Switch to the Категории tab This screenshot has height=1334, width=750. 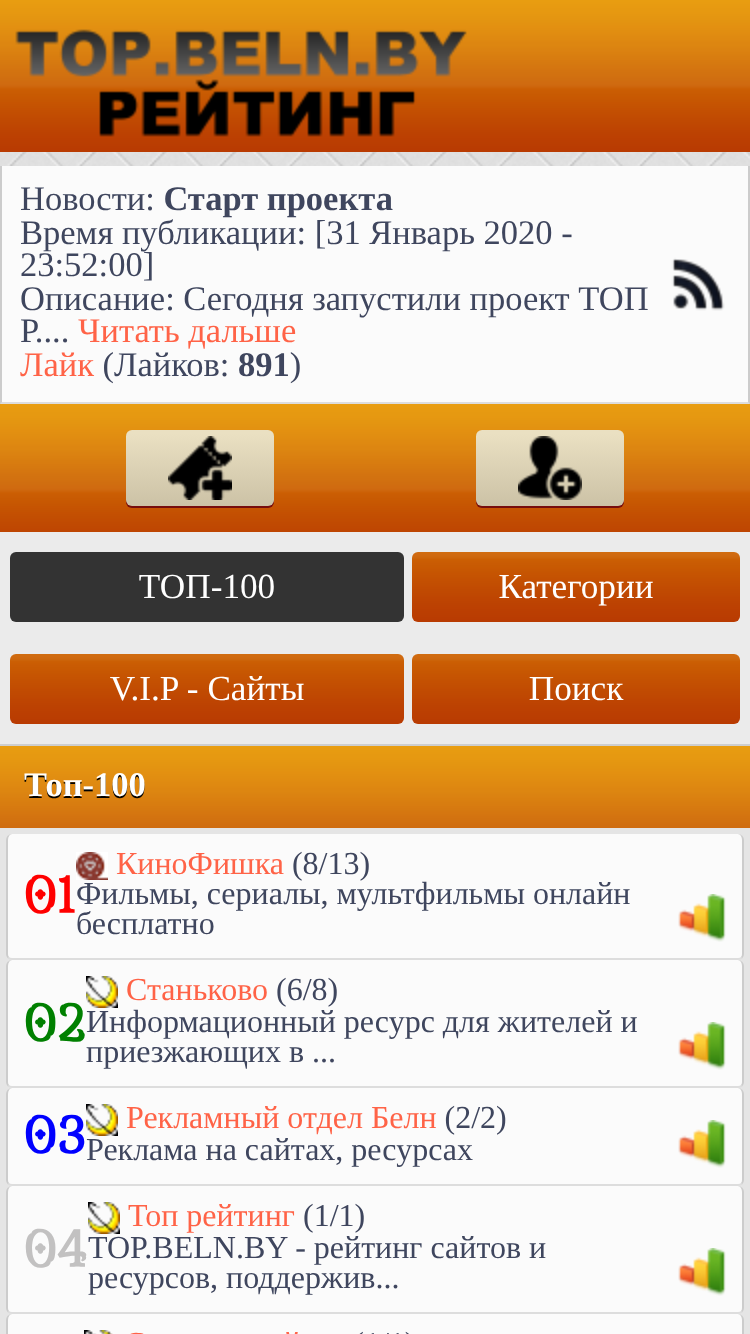(x=576, y=587)
